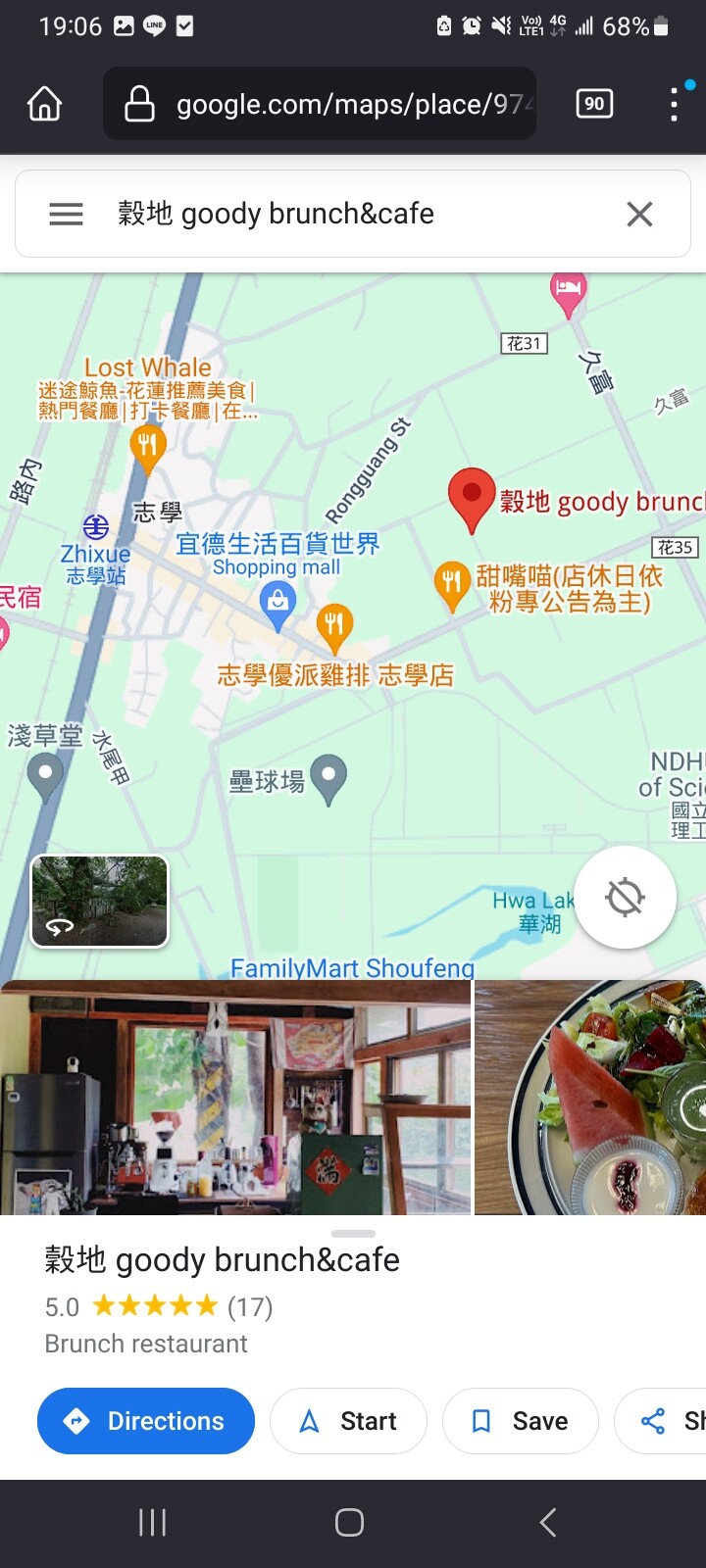Select the 甜嘴喵 restaurant pin
The width and height of the screenshot is (706, 1568).
(451, 582)
